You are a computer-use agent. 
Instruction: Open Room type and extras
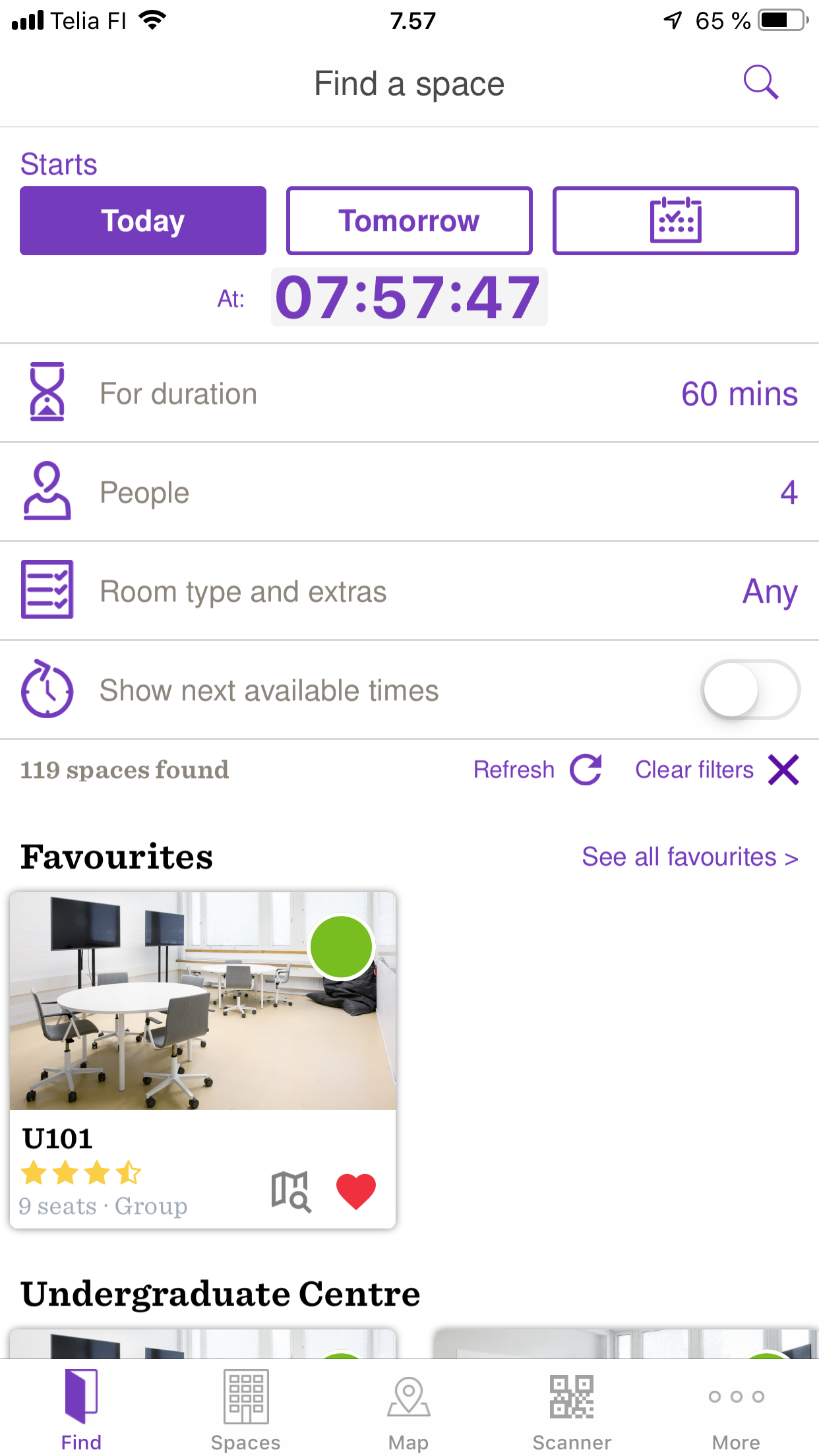[x=409, y=591]
